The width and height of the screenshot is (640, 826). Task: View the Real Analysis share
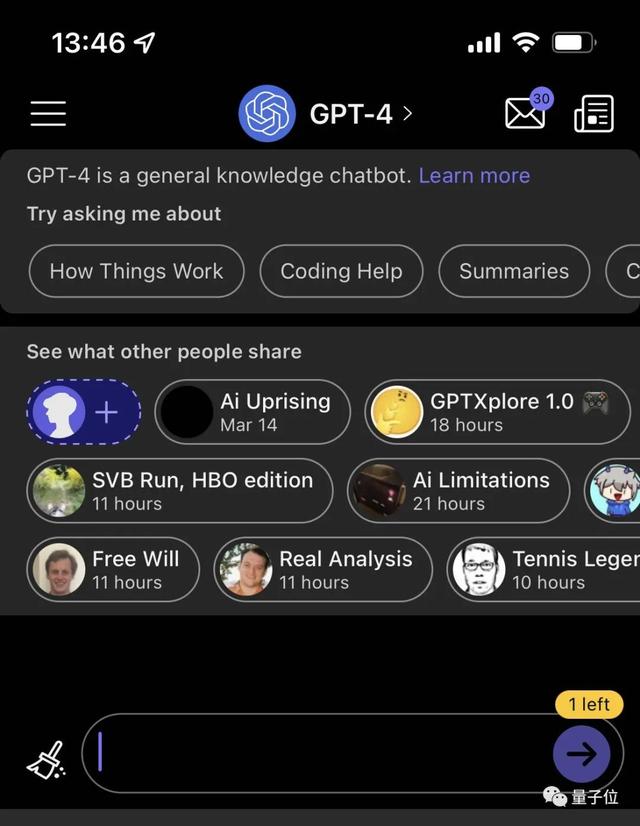(323, 570)
